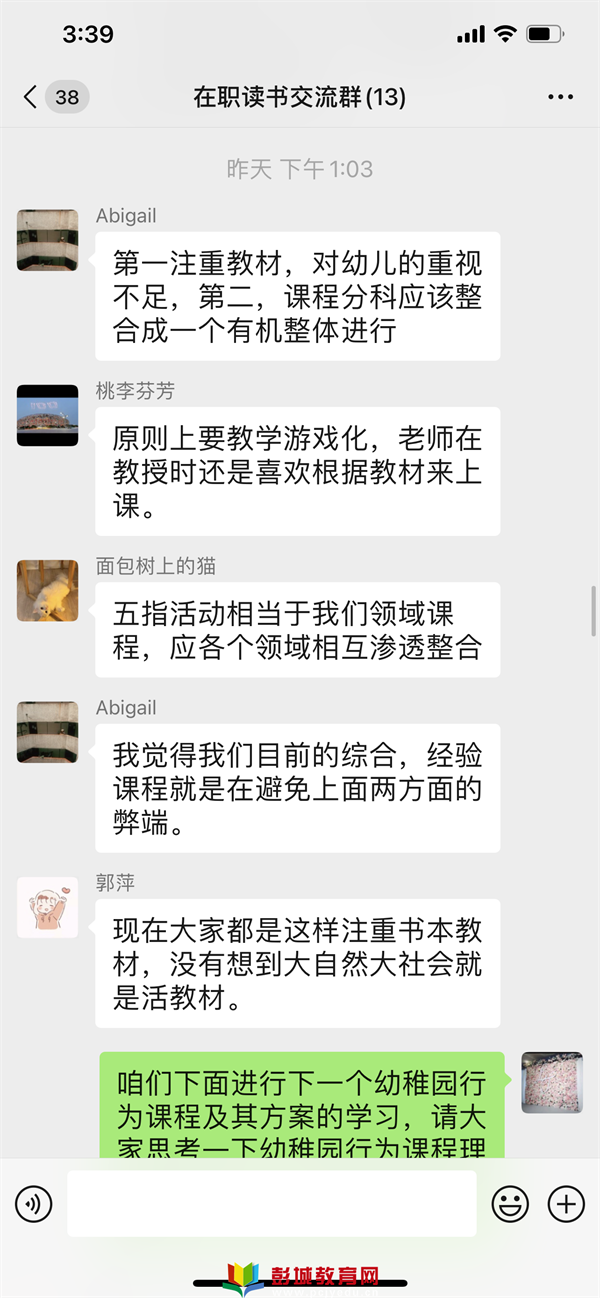Focus the message text field
This screenshot has height=1298, width=600.
tap(271, 1204)
